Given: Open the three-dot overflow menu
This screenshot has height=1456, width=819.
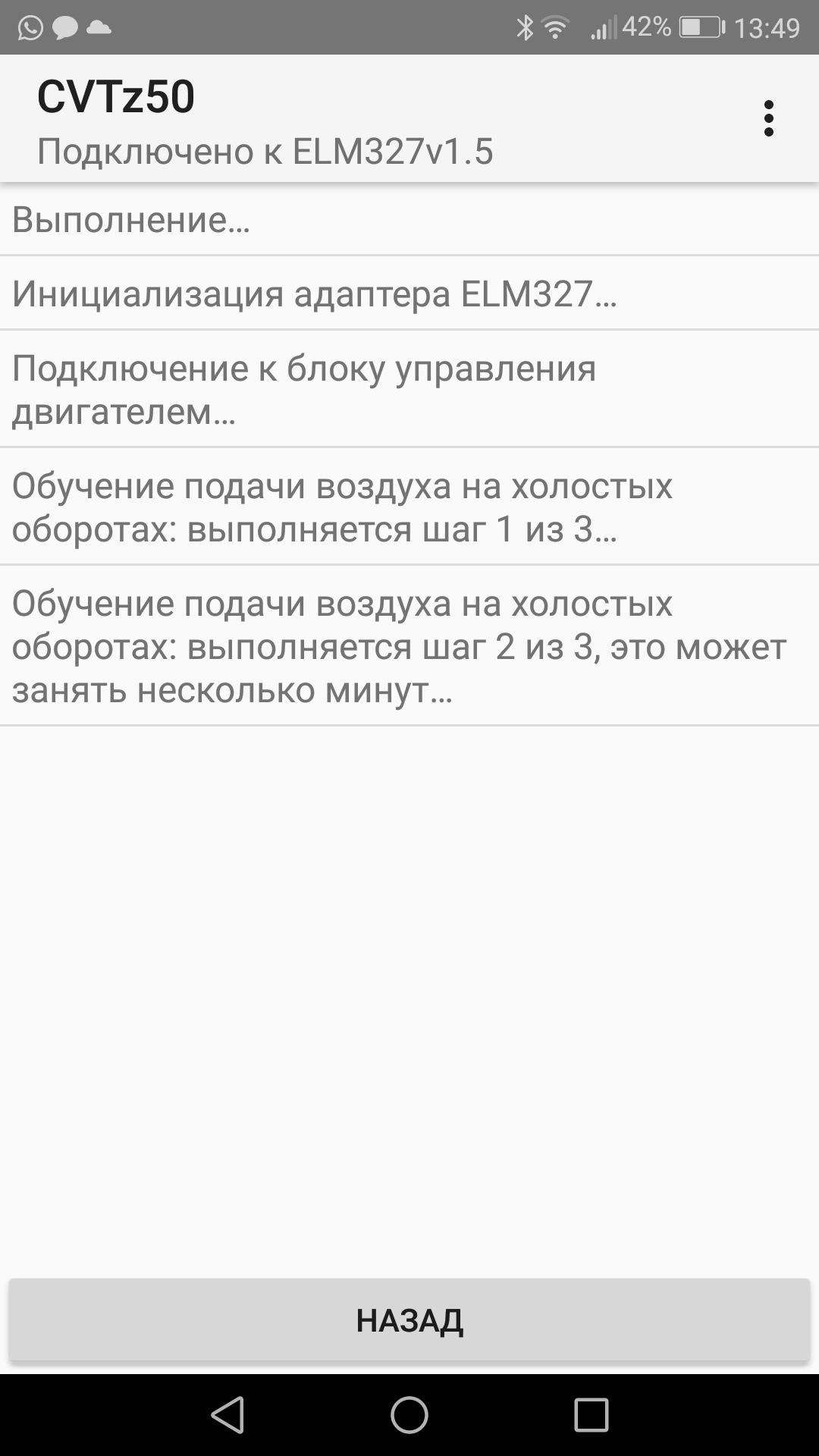Looking at the screenshot, I should 768,119.
